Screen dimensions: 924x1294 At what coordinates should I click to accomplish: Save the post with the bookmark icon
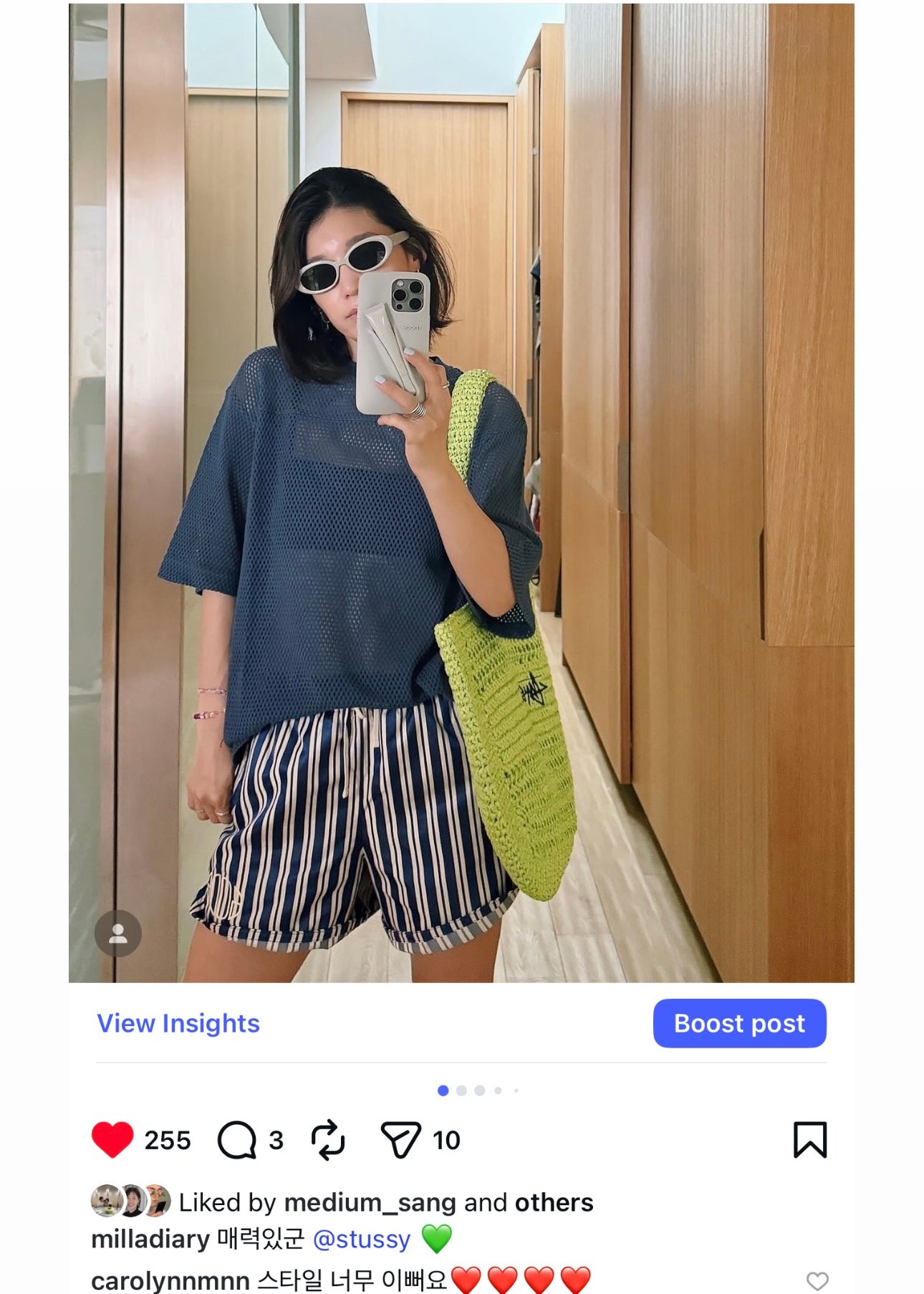coord(810,1139)
